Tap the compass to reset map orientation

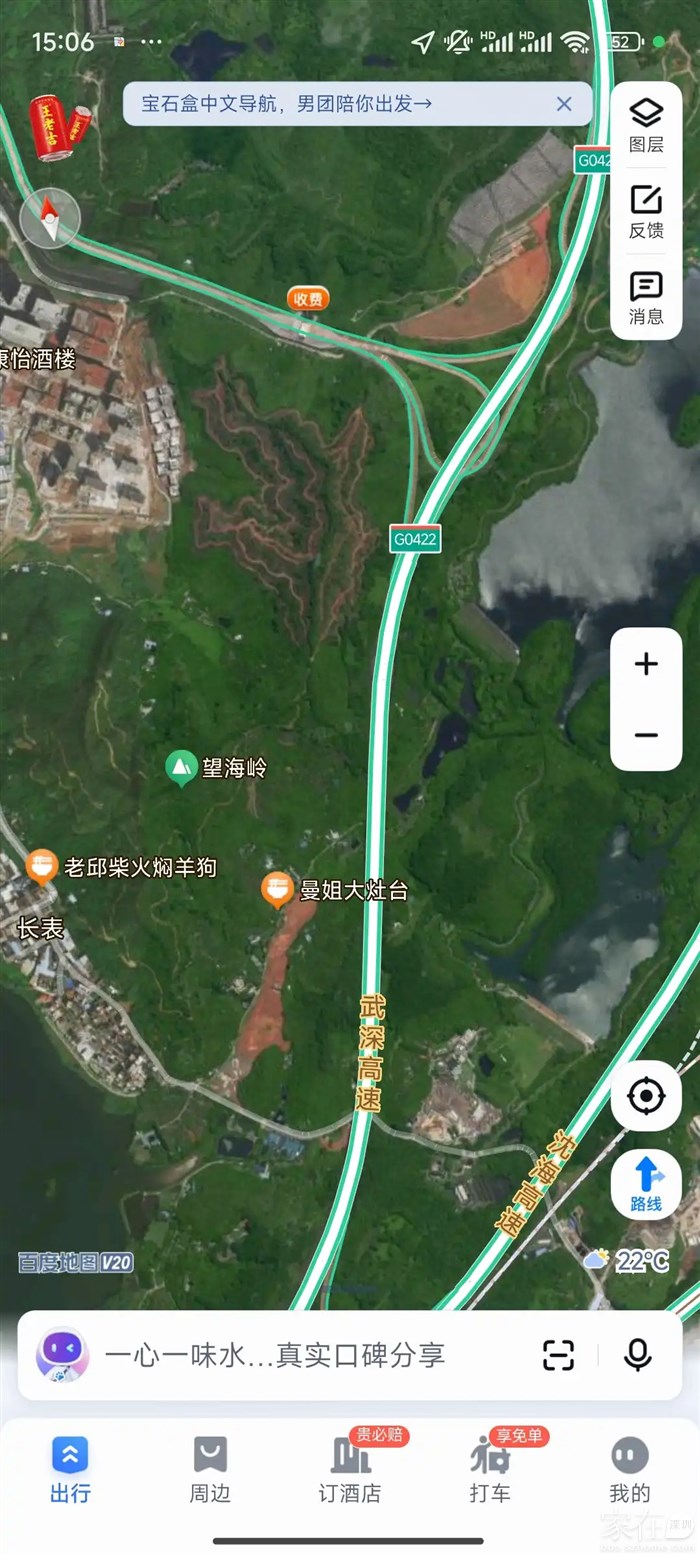pyautogui.click(x=50, y=217)
